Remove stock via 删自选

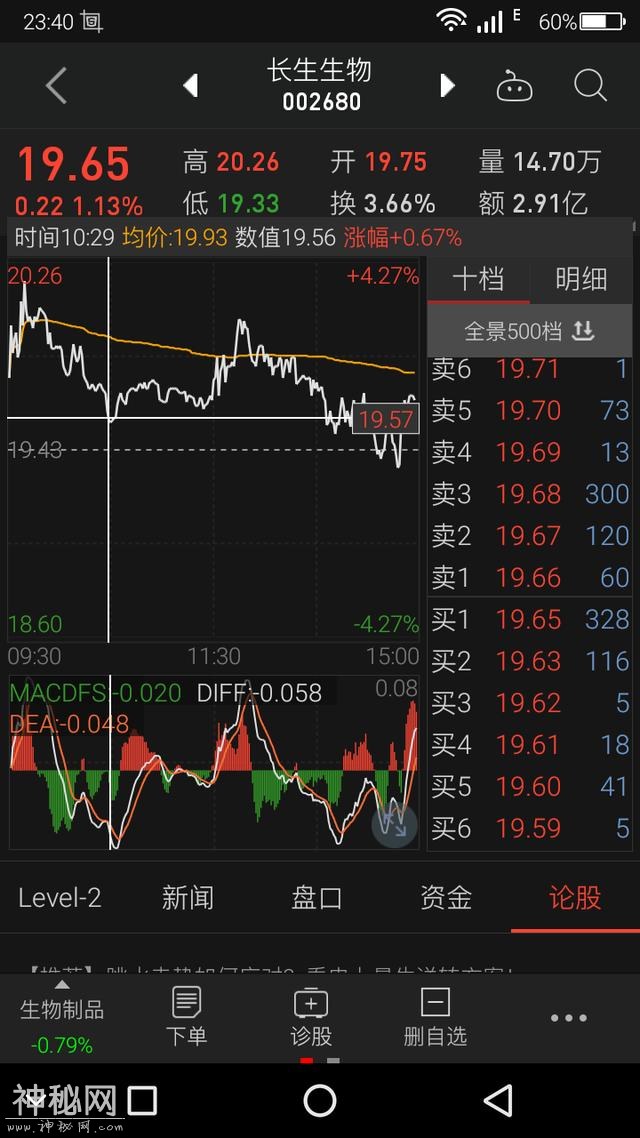click(435, 1016)
